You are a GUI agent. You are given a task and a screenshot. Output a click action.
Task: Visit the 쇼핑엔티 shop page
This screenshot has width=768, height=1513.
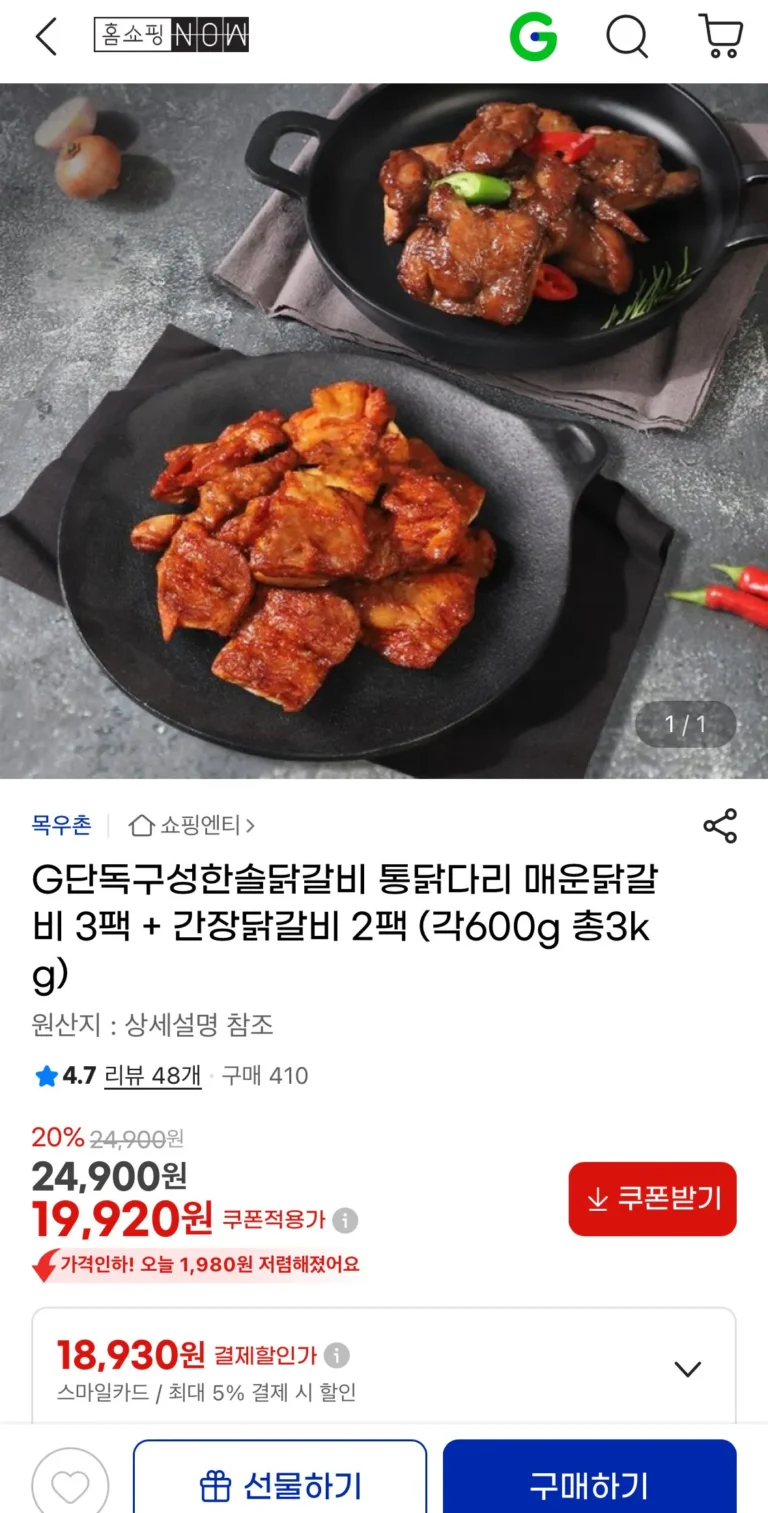[192, 825]
